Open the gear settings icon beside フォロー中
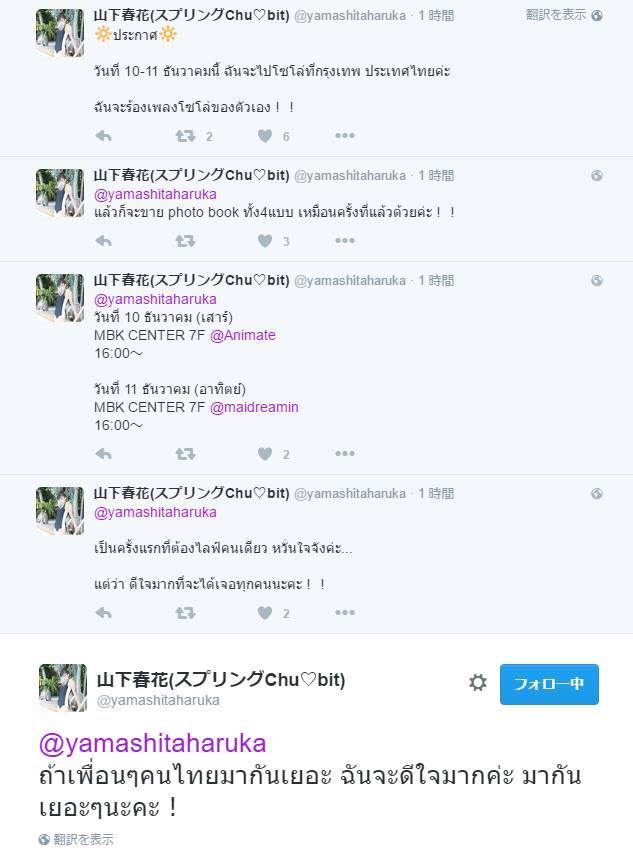This screenshot has height=852, width=633. coord(478,683)
